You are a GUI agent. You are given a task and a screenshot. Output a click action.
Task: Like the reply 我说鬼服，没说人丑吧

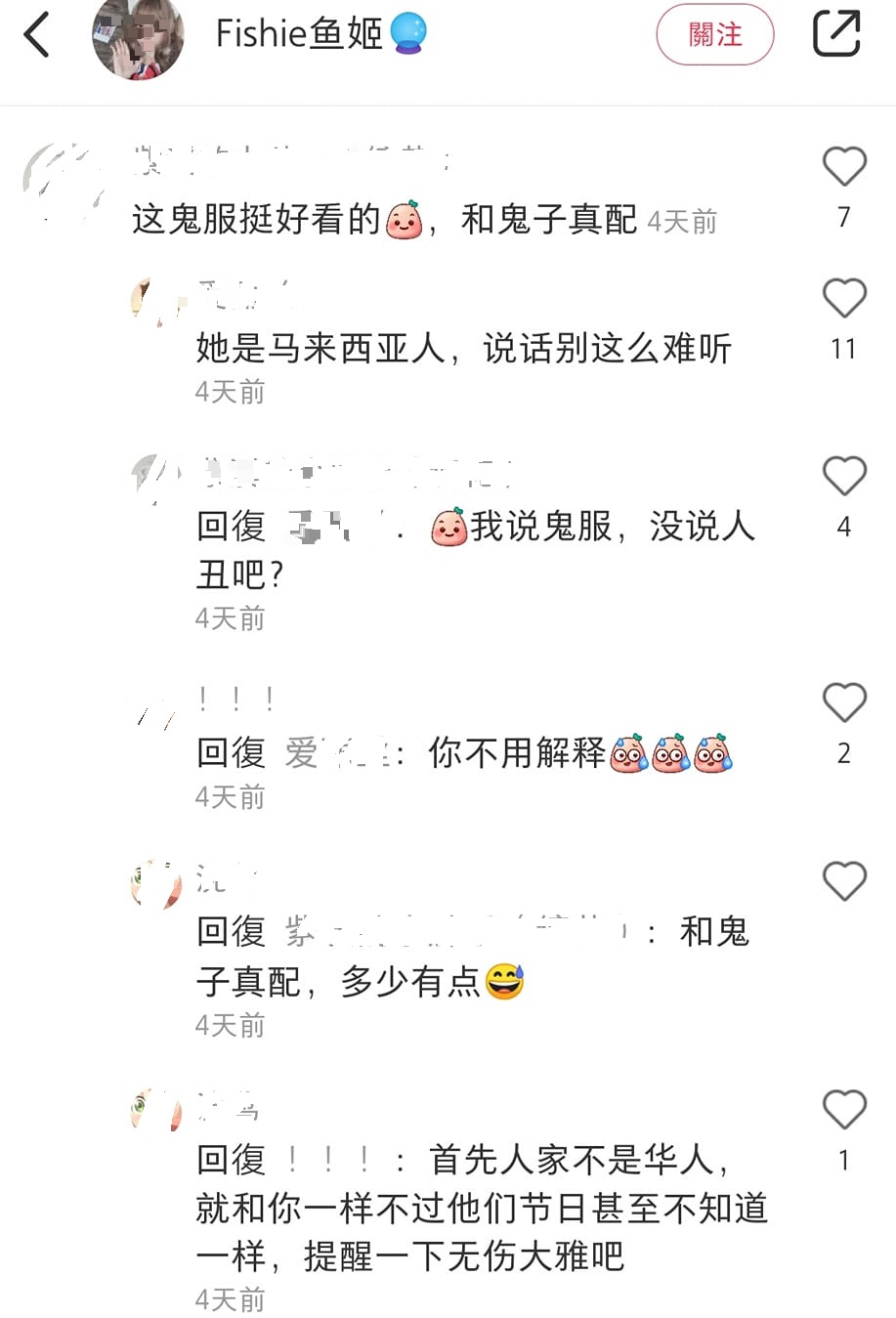pos(842,476)
